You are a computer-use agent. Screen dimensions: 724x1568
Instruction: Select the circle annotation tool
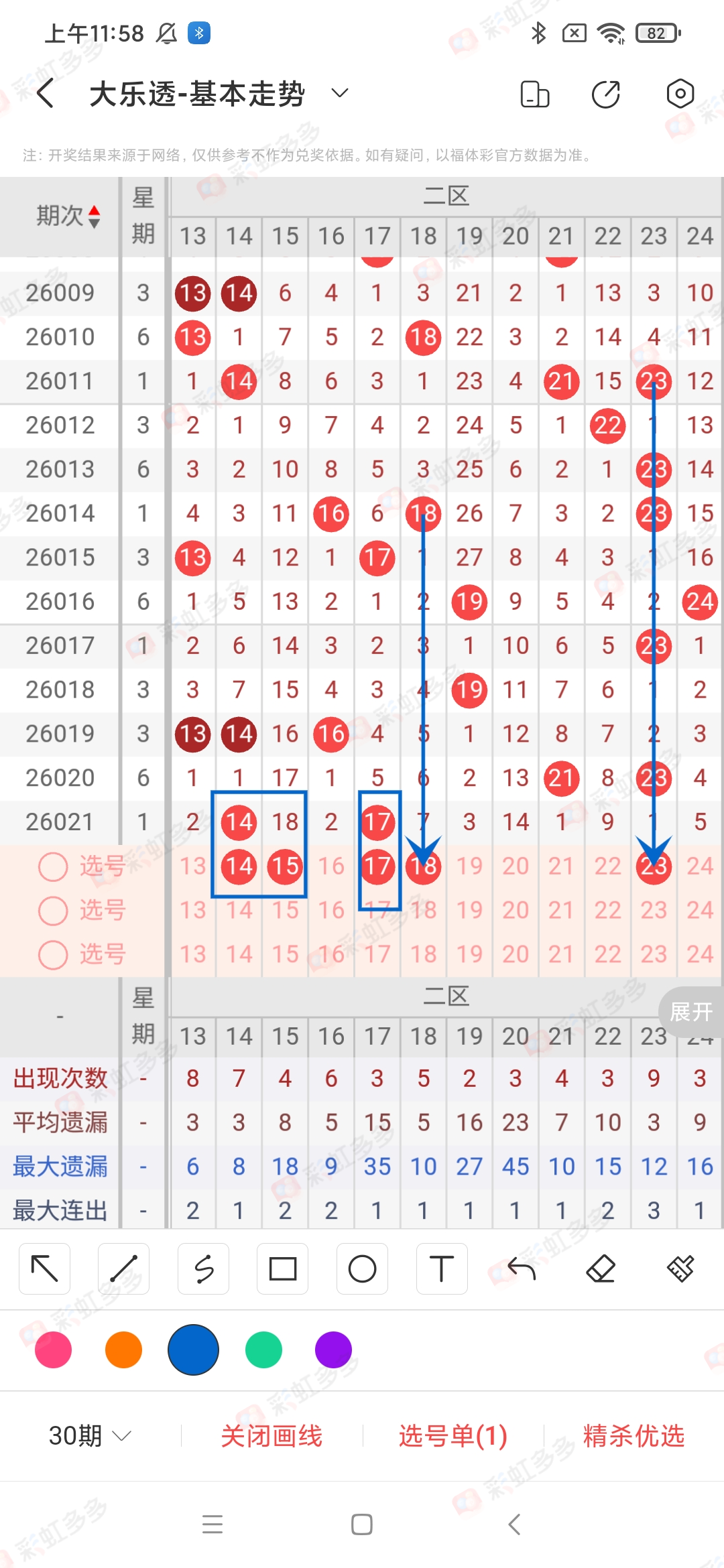[x=362, y=1268]
